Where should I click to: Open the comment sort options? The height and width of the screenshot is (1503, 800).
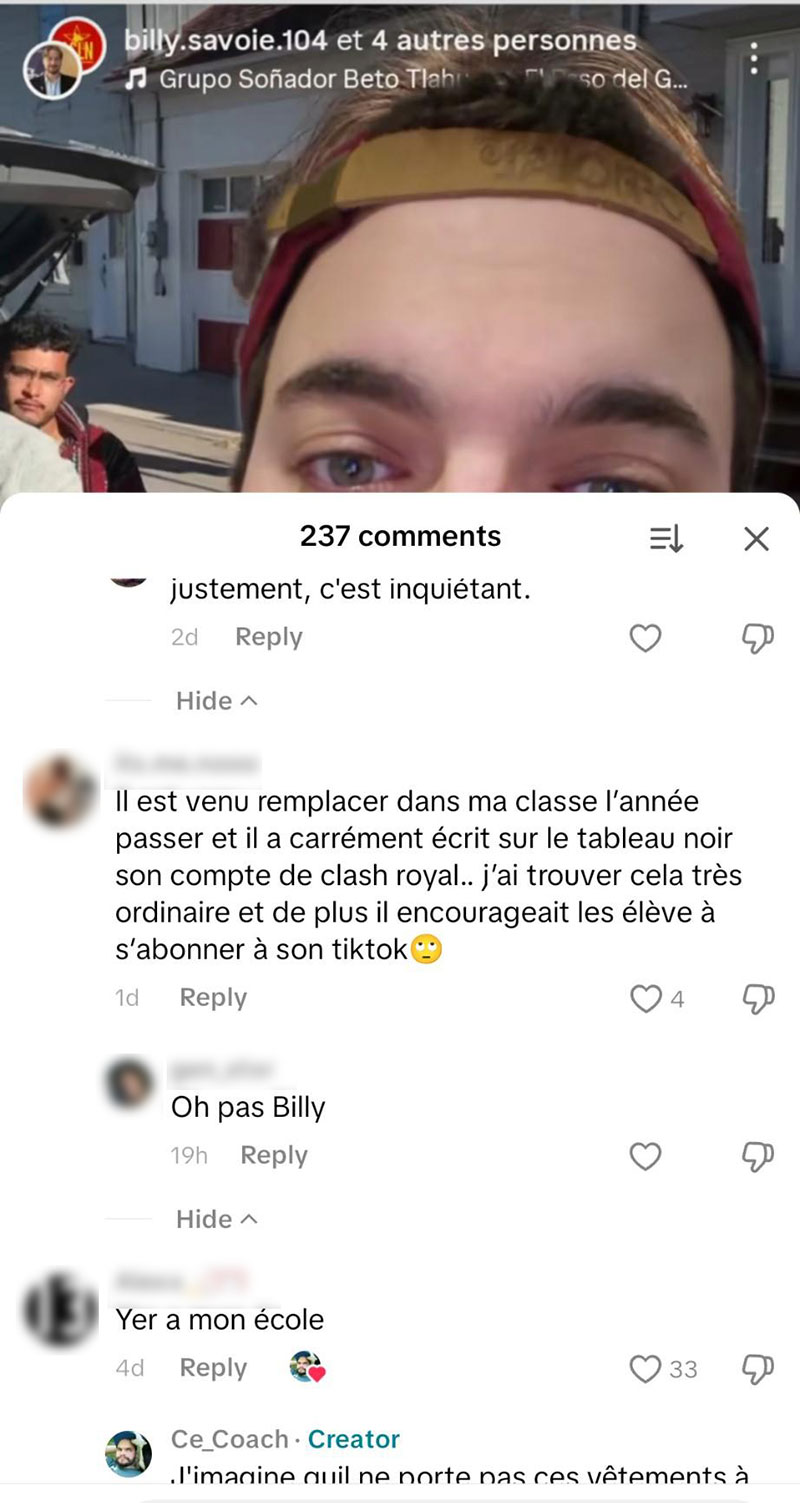click(666, 539)
